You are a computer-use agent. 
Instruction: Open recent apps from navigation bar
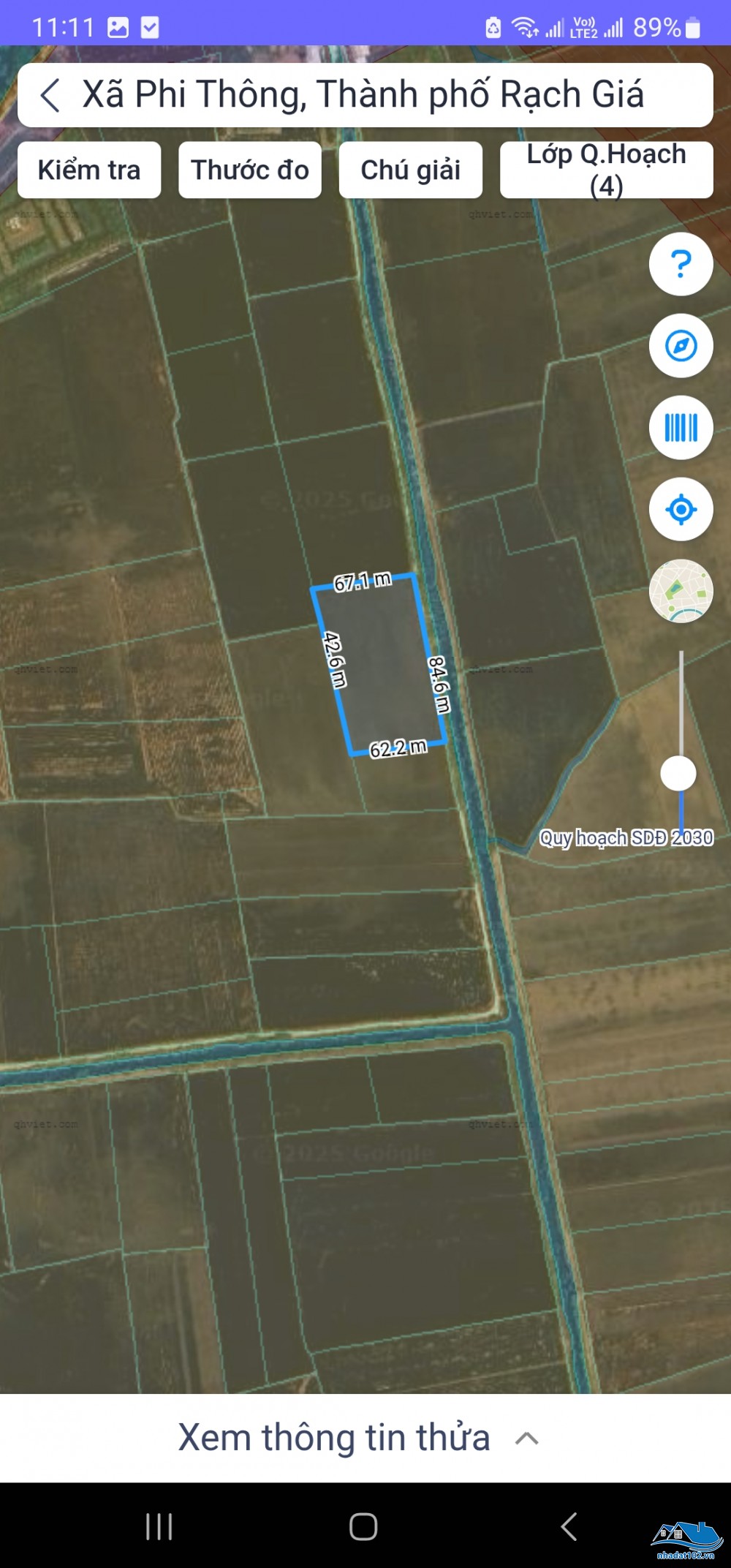(159, 1526)
